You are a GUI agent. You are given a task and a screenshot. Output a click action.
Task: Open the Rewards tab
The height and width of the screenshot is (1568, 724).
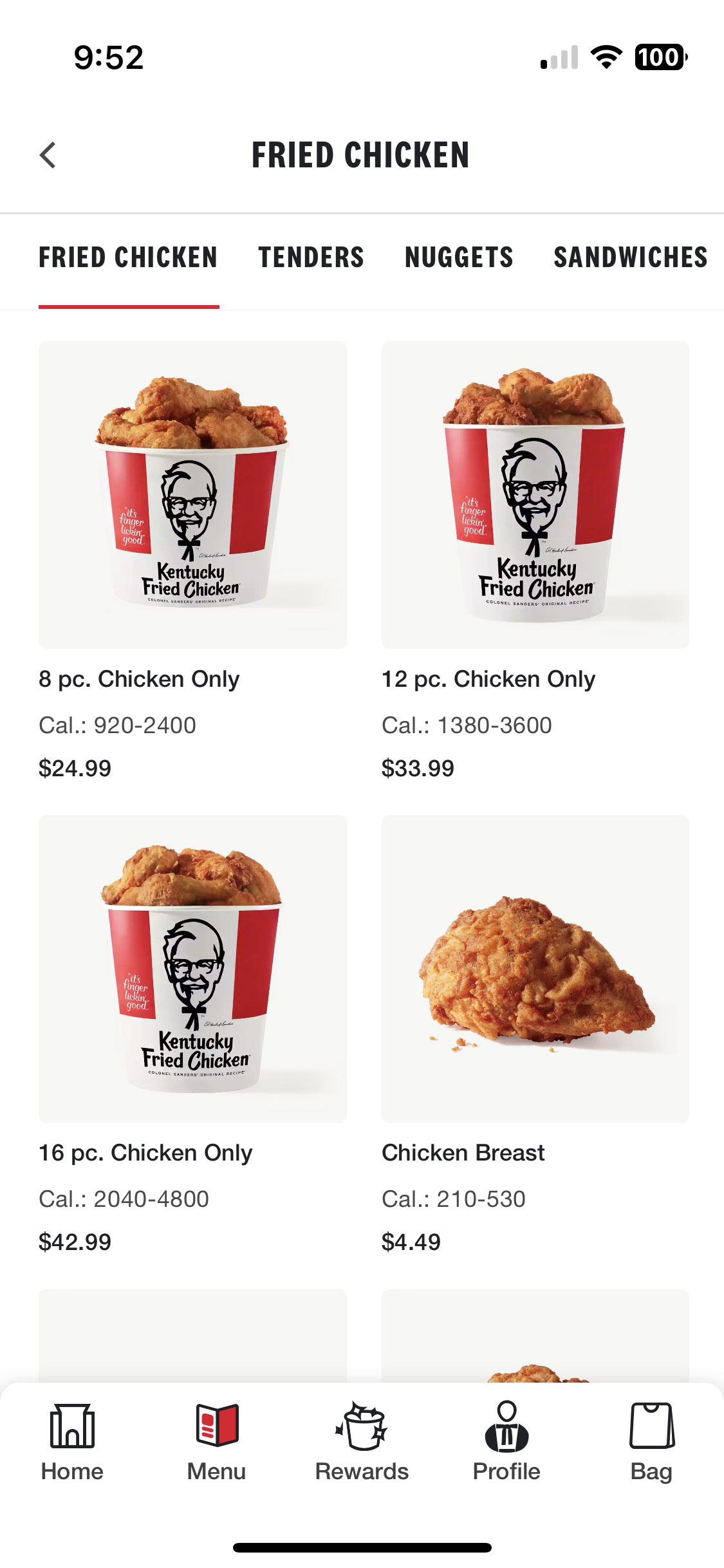362,1442
